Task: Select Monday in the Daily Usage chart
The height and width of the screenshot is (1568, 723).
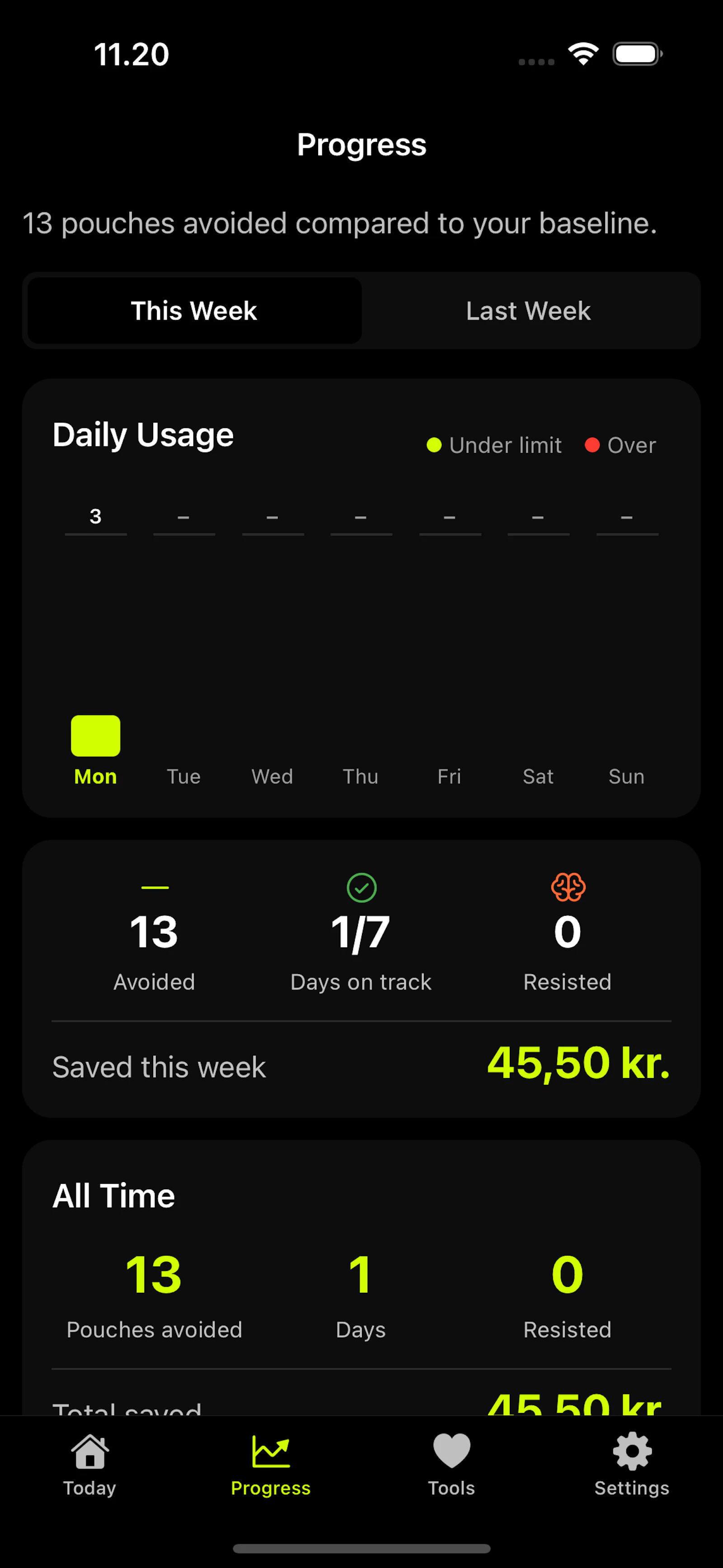Action: 95,776
